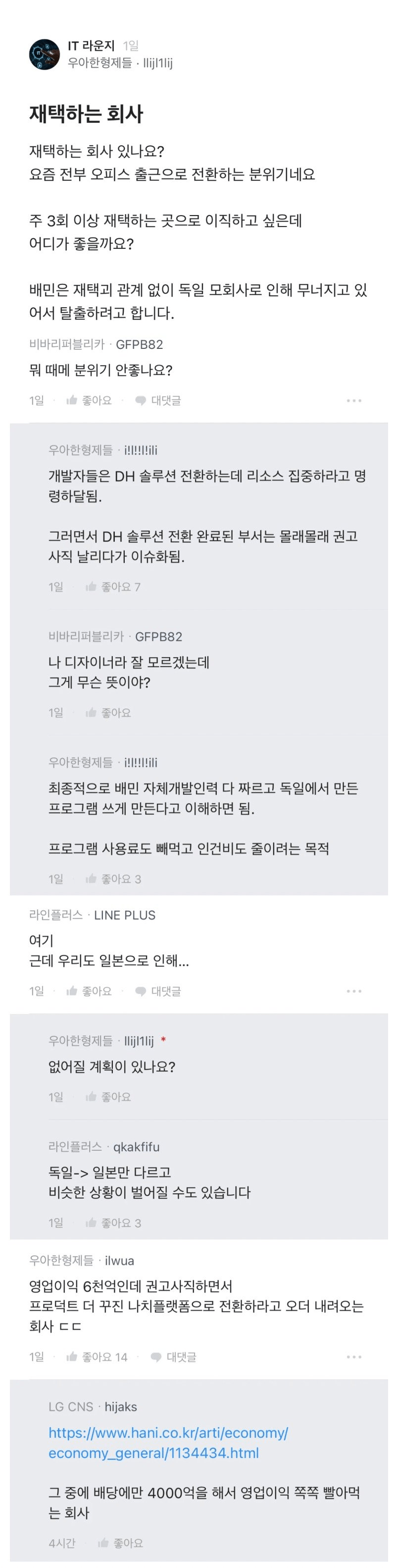Like the reply about 배민 자체개발인력
The image size is (398, 1568).
(x=113, y=878)
